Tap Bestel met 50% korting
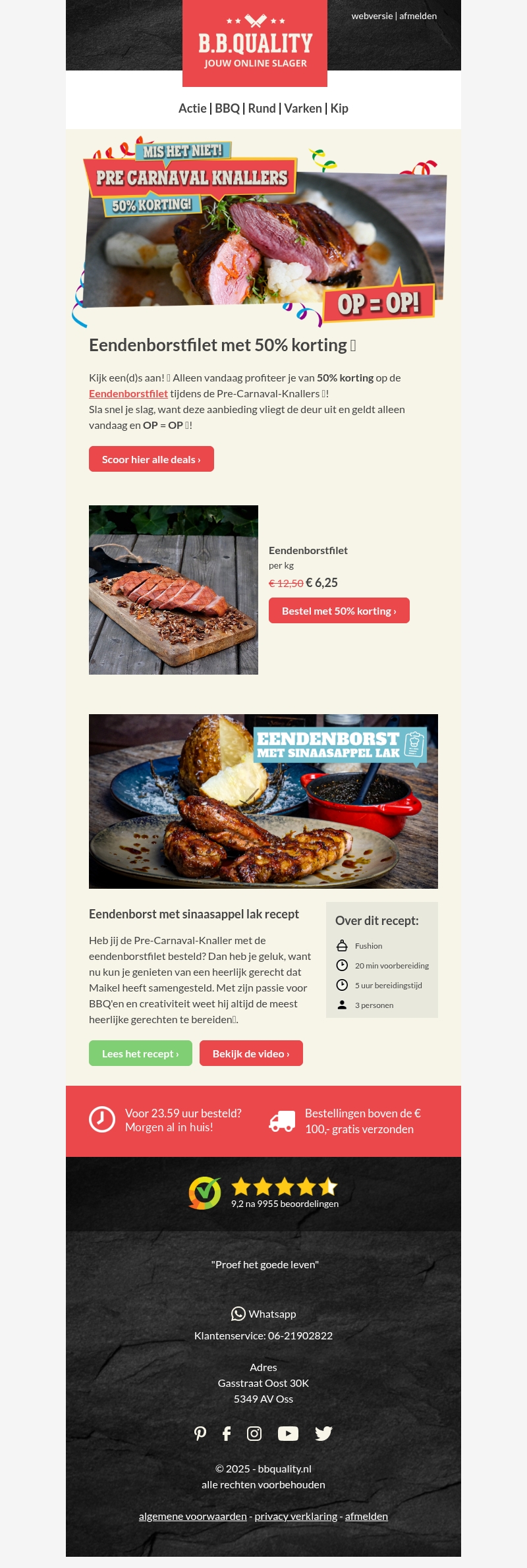The height and width of the screenshot is (1568, 527). pyautogui.click(x=339, y=611)
